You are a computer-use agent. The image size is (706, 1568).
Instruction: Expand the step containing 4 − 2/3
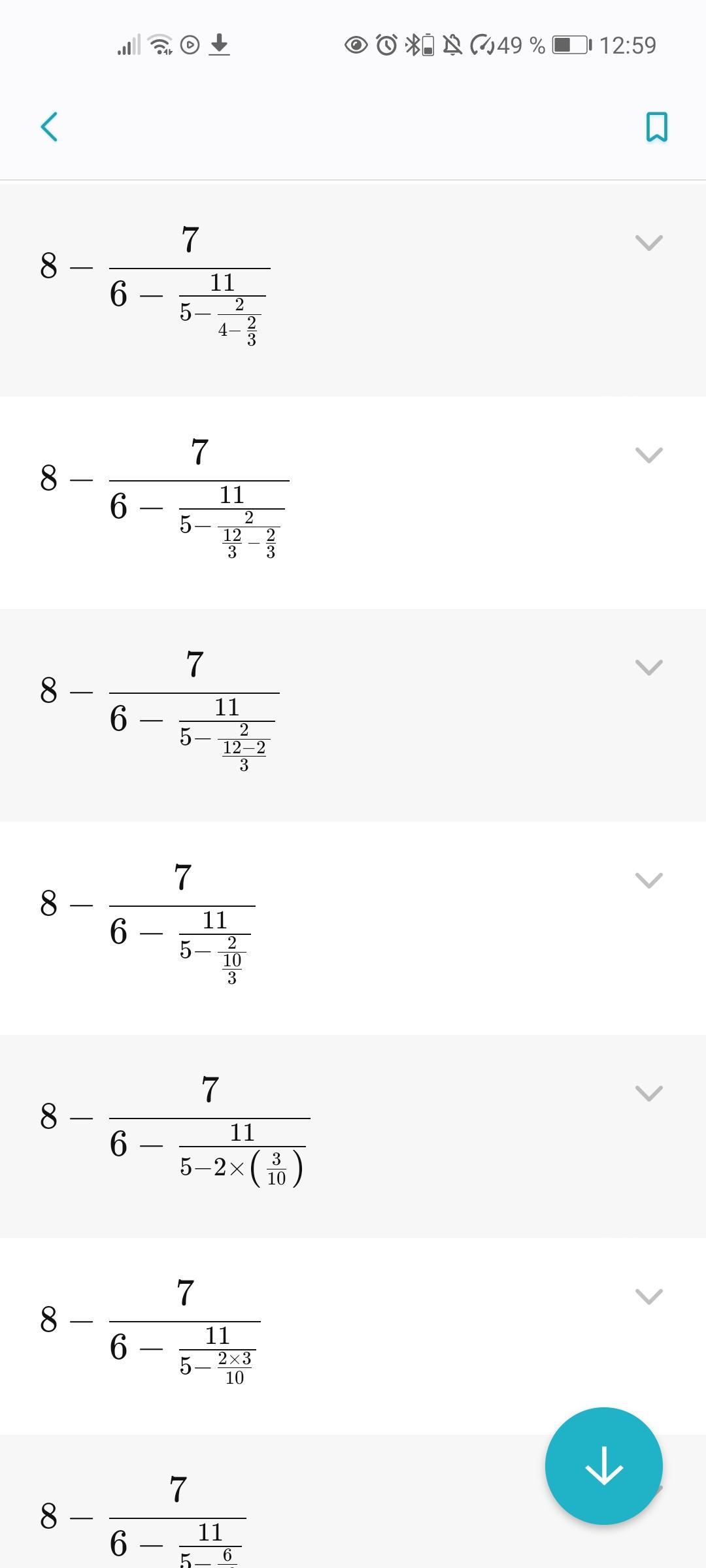pos(648,242)
